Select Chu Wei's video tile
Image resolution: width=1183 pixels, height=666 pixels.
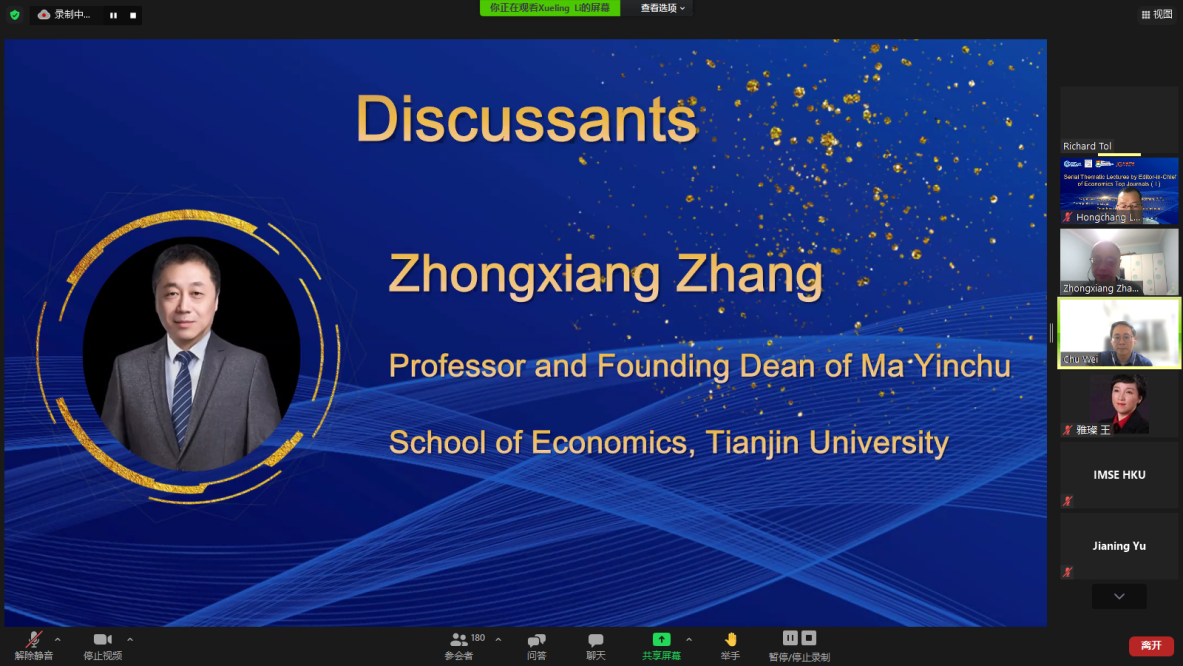click(1119, 333)
